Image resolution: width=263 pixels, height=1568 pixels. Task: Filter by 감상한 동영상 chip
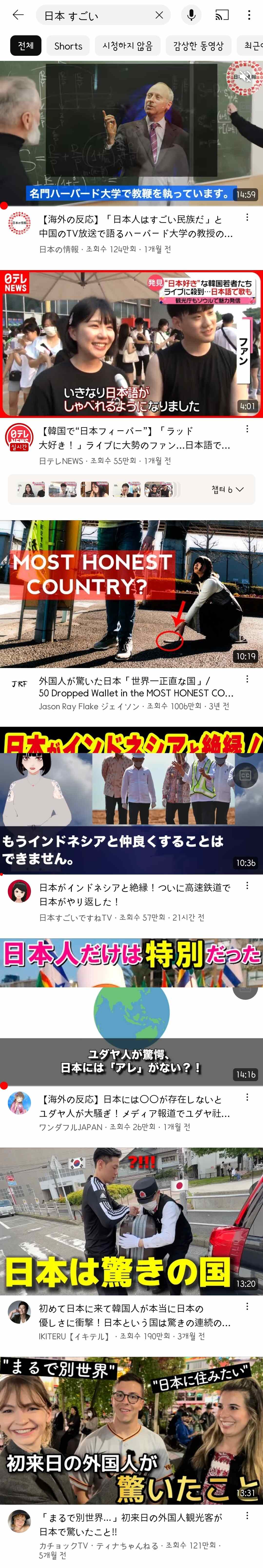click(198, 46)
